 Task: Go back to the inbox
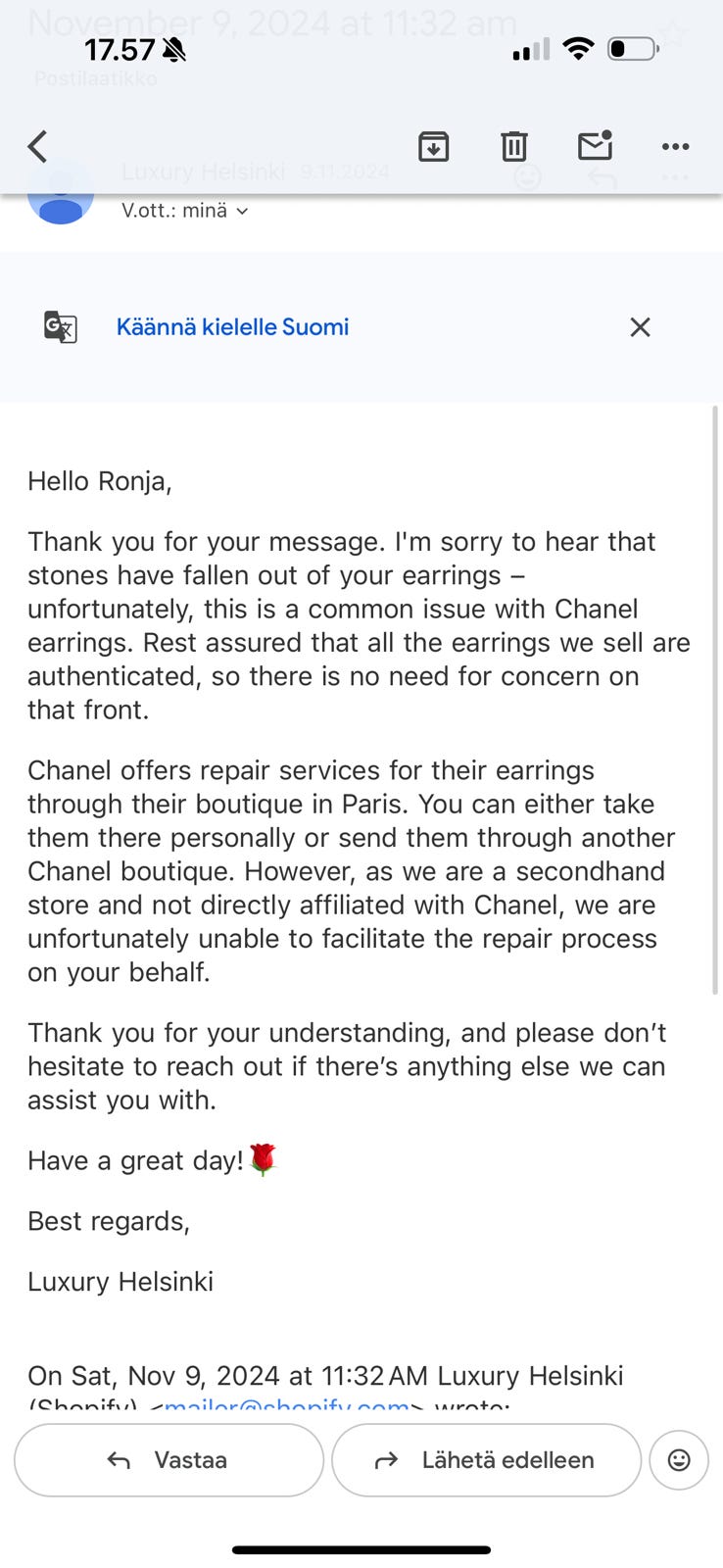[38, 147]
